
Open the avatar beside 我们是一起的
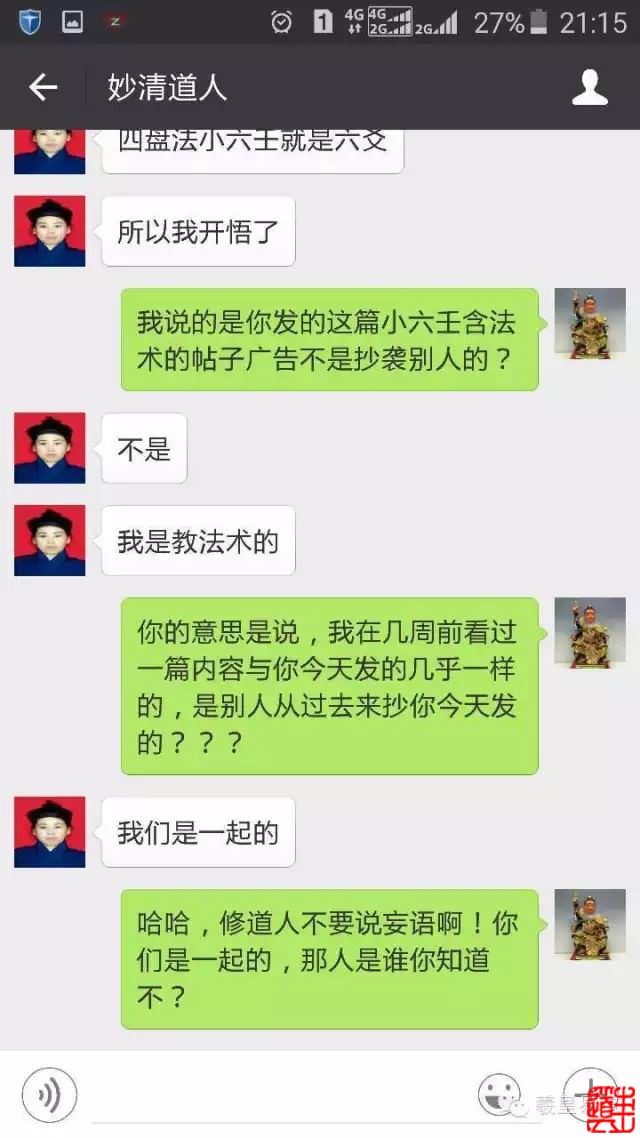coord(49,832)
